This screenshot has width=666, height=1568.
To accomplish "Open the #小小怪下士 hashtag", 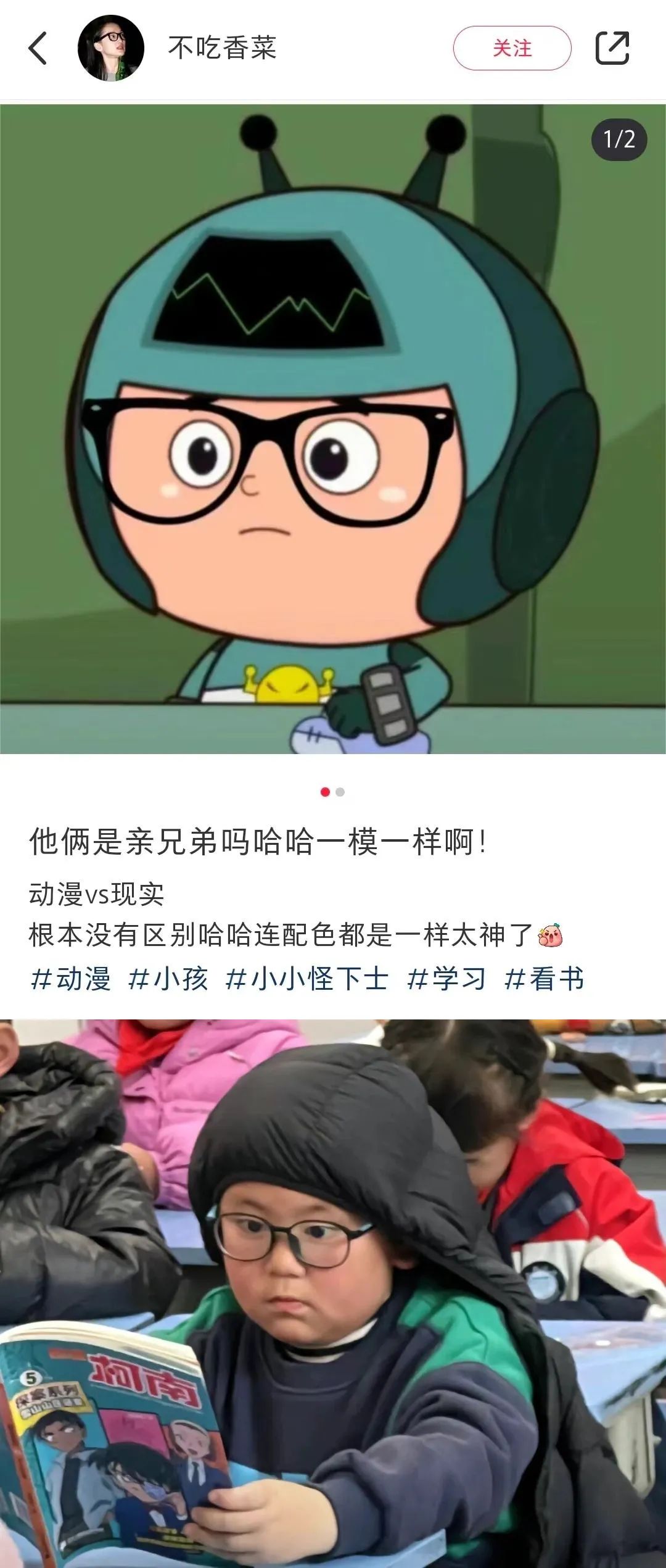I will 307,979.
